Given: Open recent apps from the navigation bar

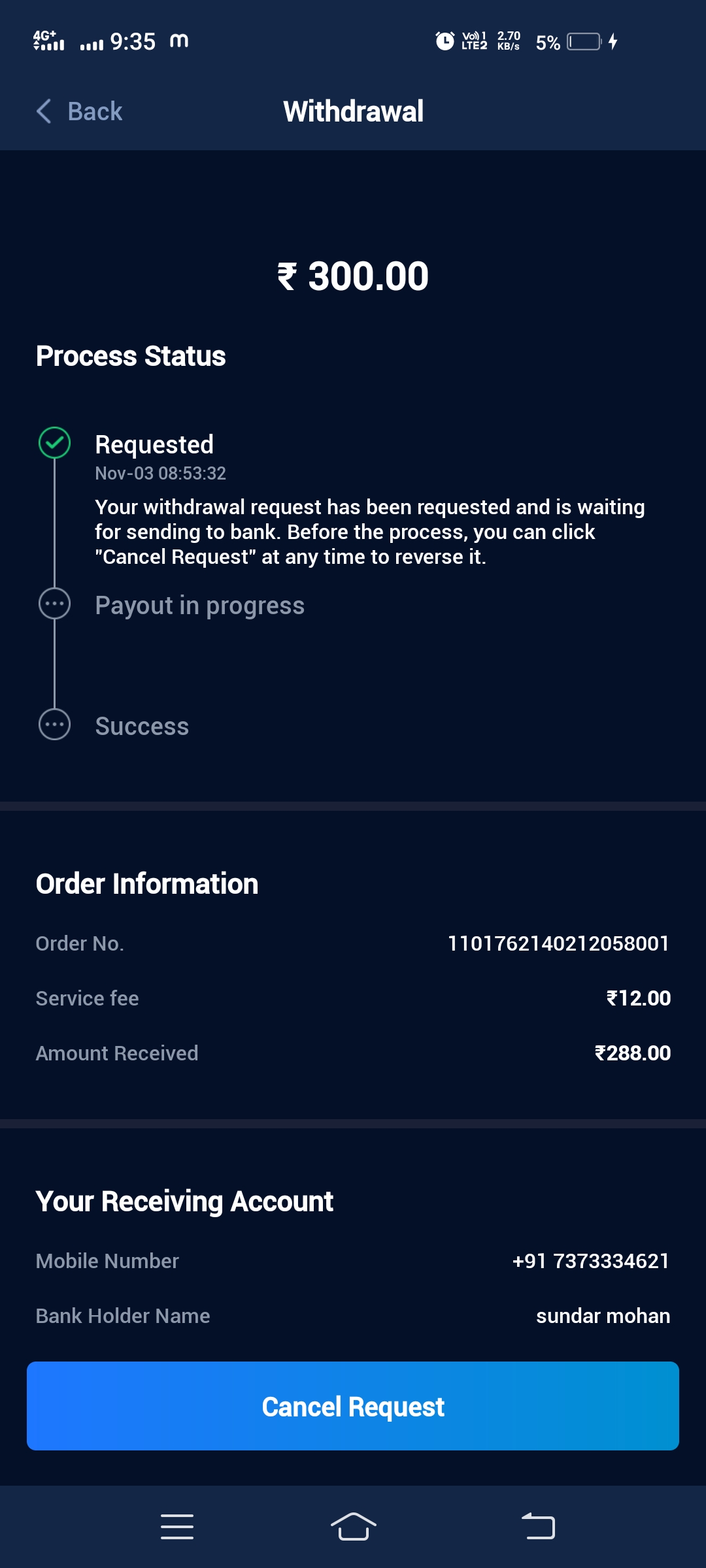Looking at the screenshot, I should click(x=177, y=1527).
